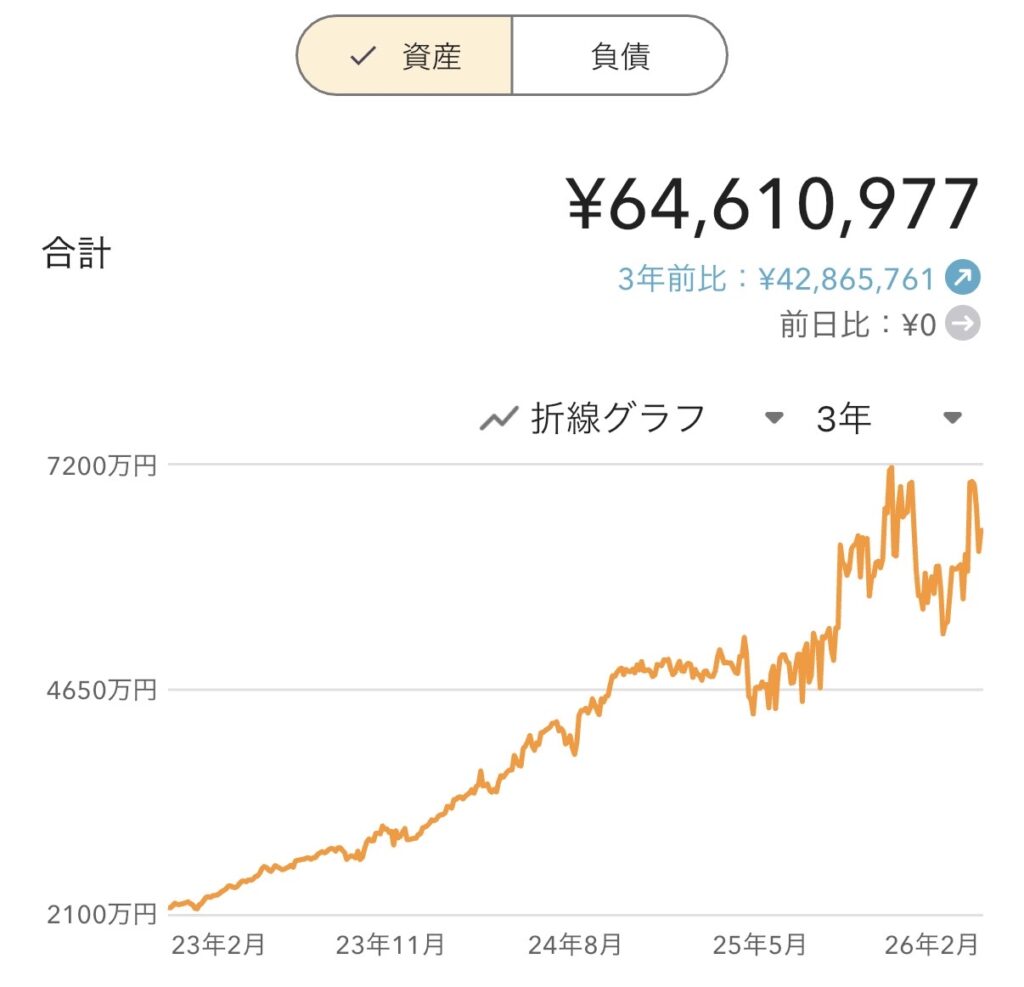This screenshot has width=1024, height=987.
Task: Open the 3年 period dropdown
Action: pyautogui.click(x=888, y=419)
